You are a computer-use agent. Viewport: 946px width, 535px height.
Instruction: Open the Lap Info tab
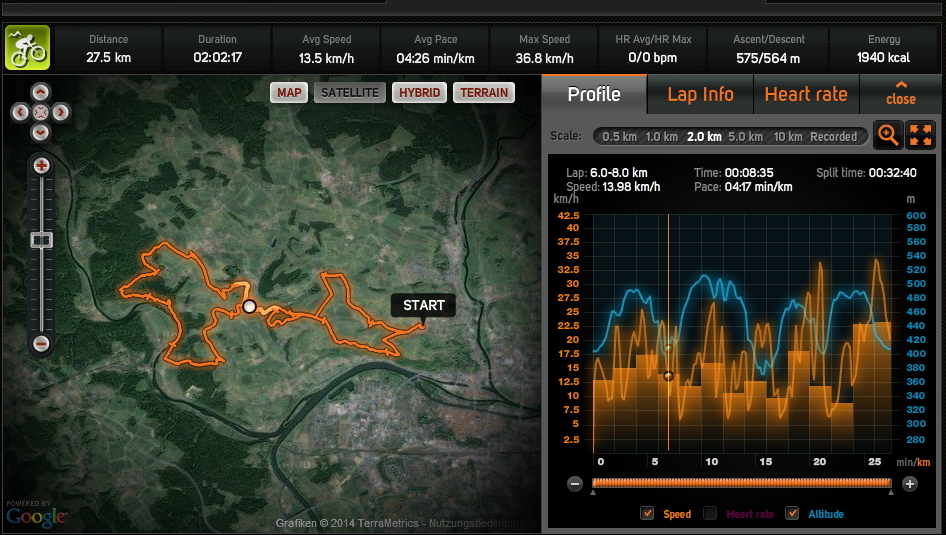[700, 95]
